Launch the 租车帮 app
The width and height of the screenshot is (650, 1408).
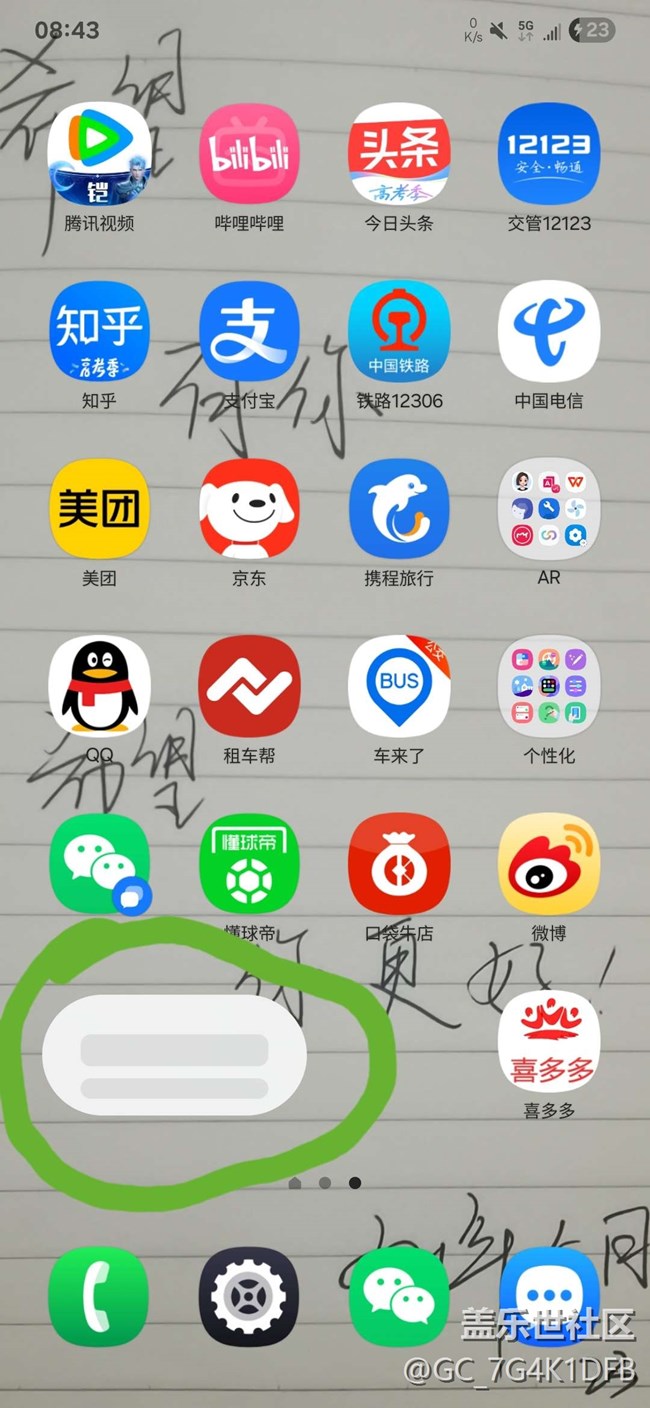tap(249, 686)
